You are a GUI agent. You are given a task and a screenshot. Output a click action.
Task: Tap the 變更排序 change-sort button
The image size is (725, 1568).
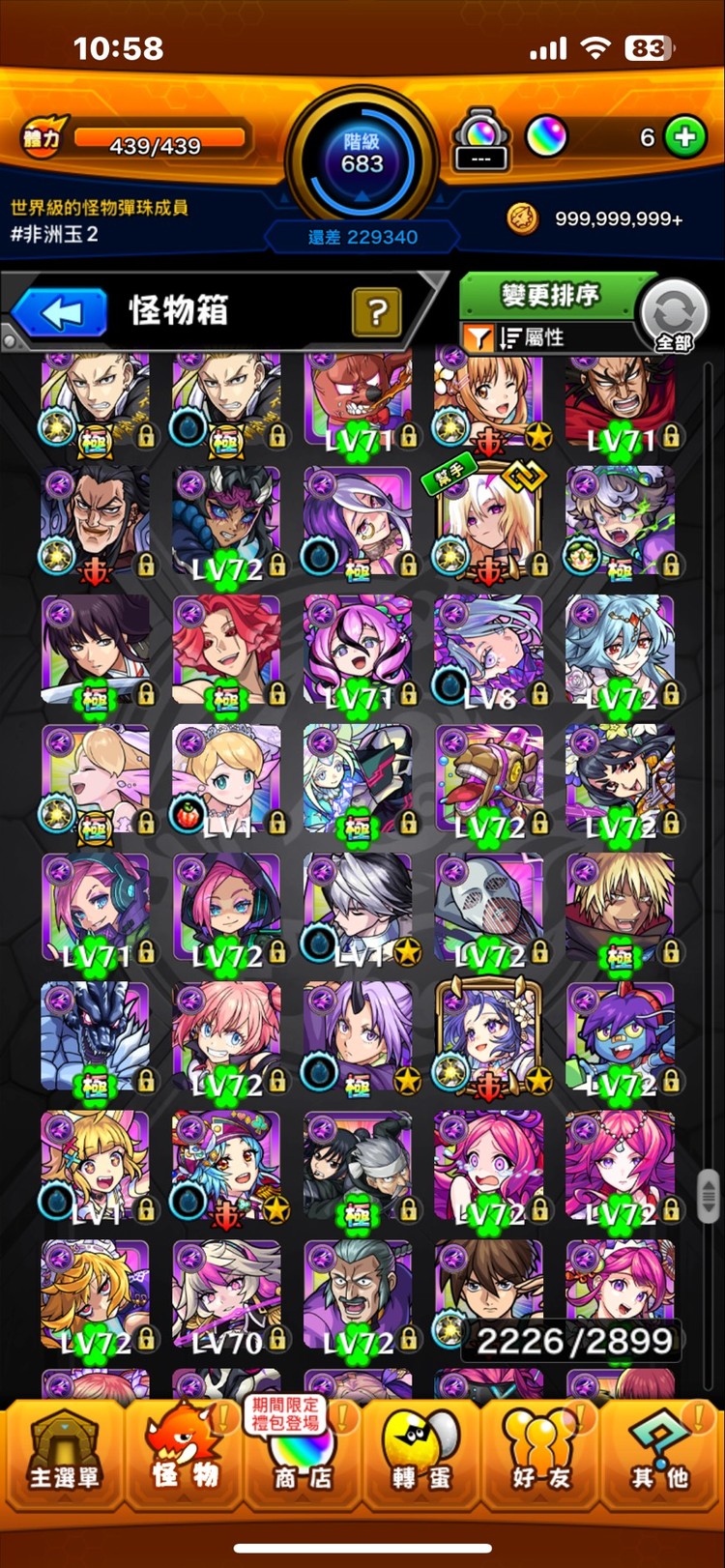[549, 295]
